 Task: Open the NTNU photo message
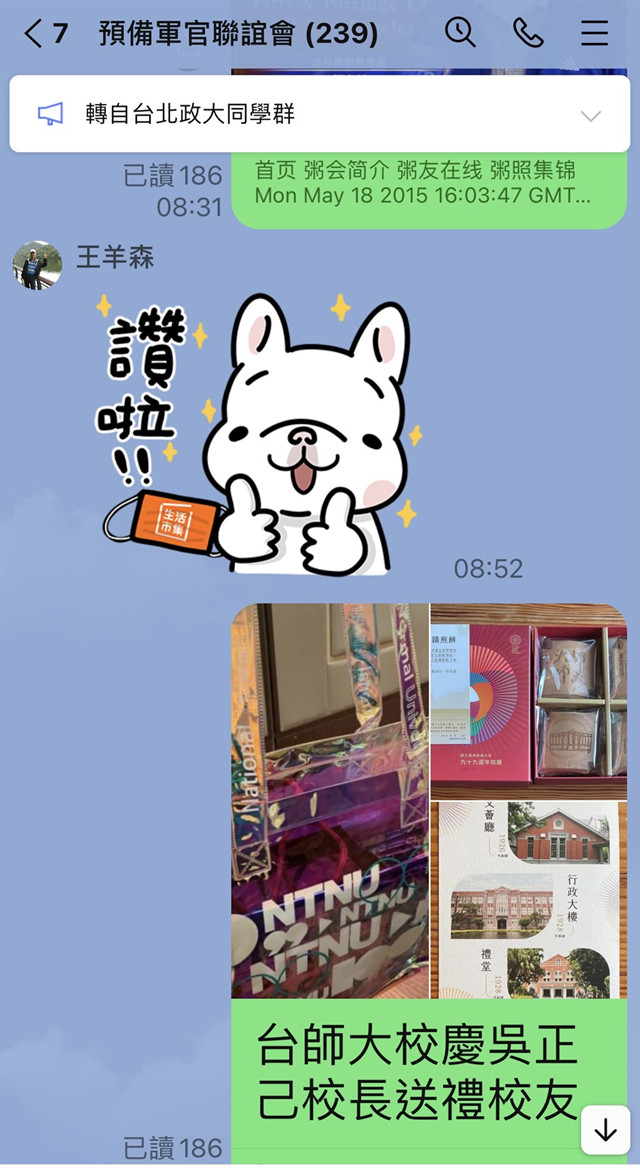point(330,800)
